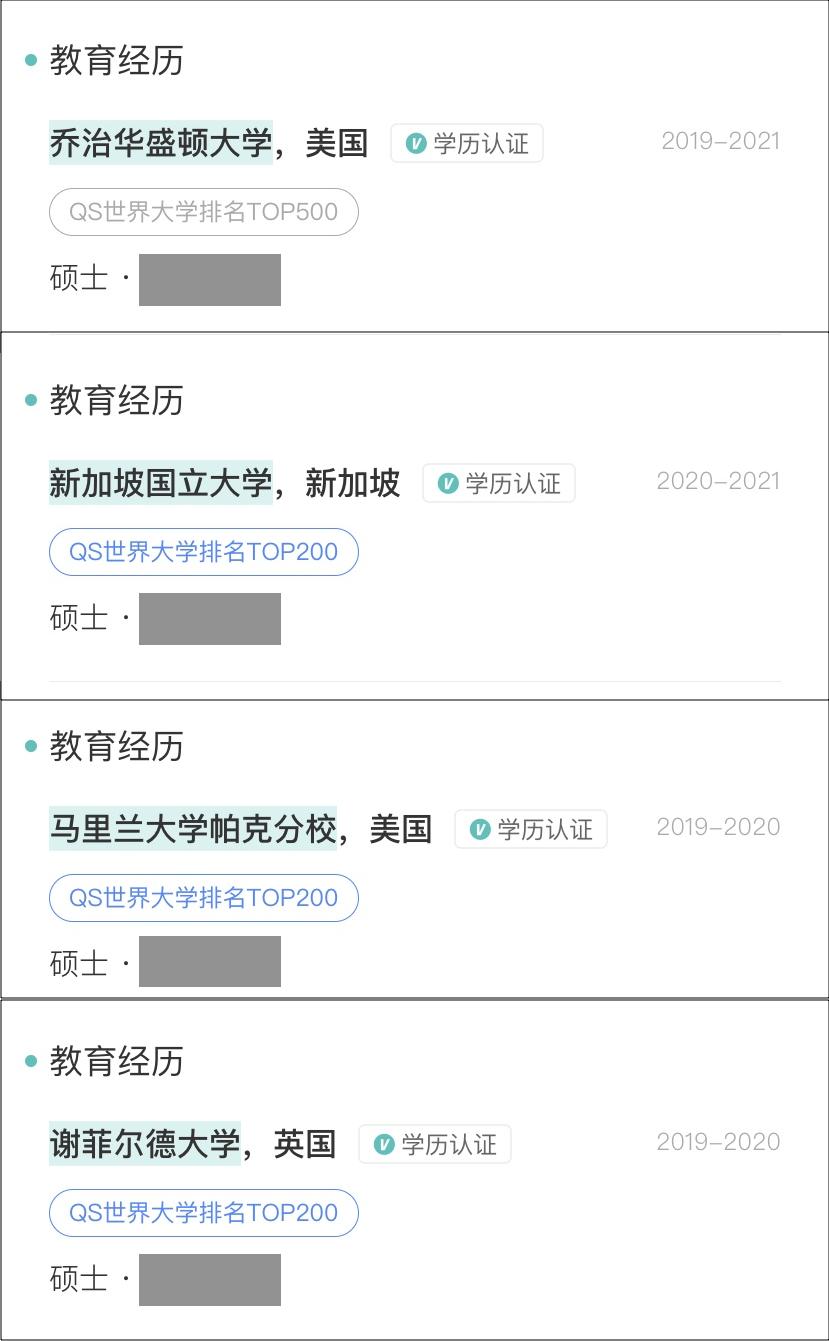Click the 硕士 degree label on 新加坡国立大学's card

[x=77, y=618]
